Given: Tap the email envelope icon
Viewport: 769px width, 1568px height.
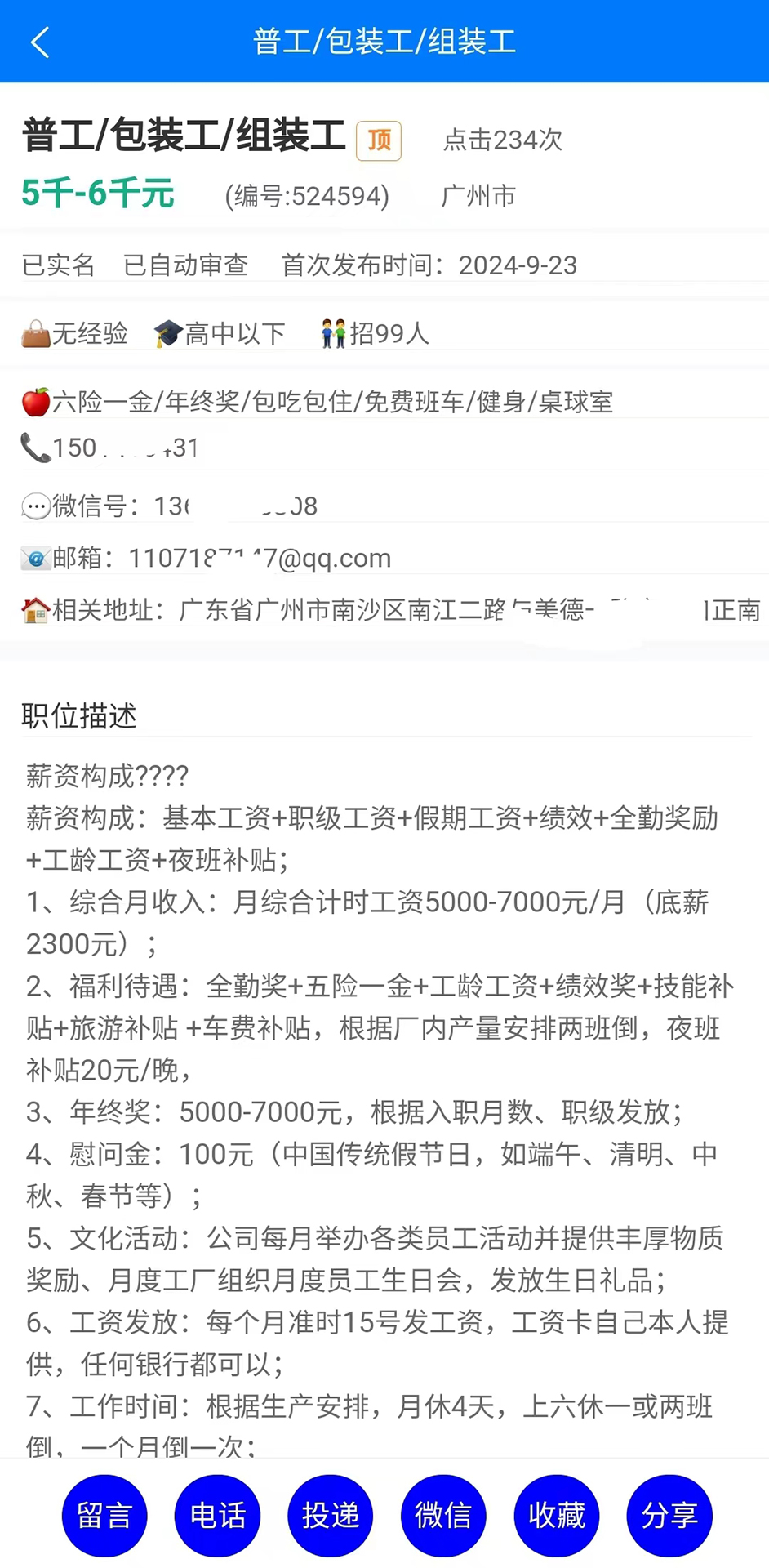Looking at the screenshot, I should [35, 559].
